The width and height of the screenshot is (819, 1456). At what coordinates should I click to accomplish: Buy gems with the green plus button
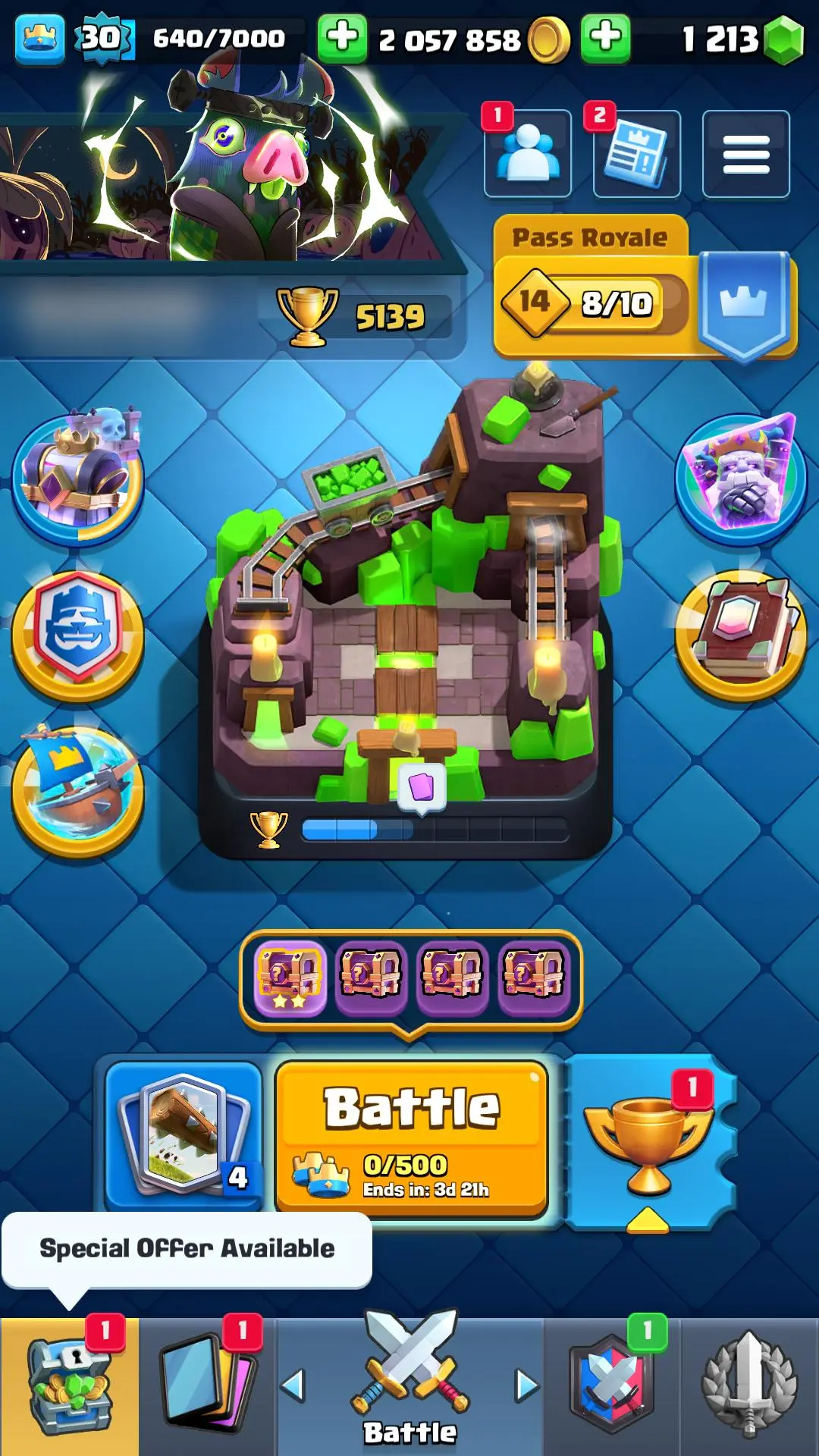(605, 38)
